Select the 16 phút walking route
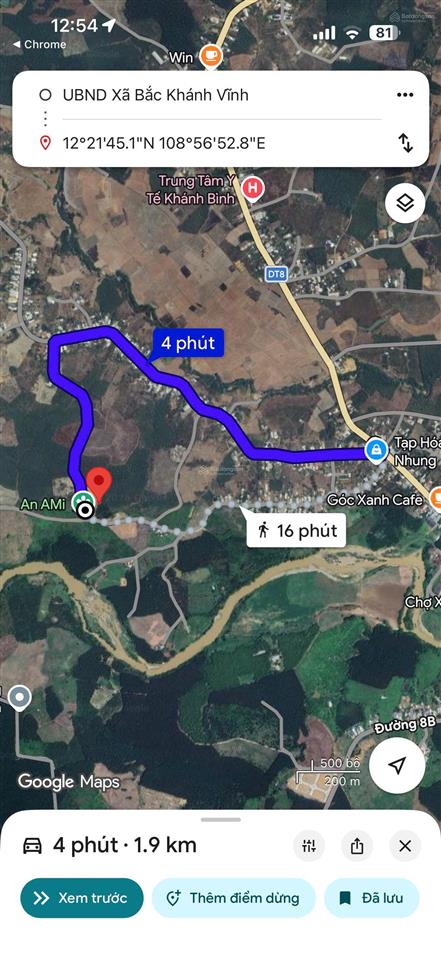Viewport: 441px width, 960px height. coord(296,530)
